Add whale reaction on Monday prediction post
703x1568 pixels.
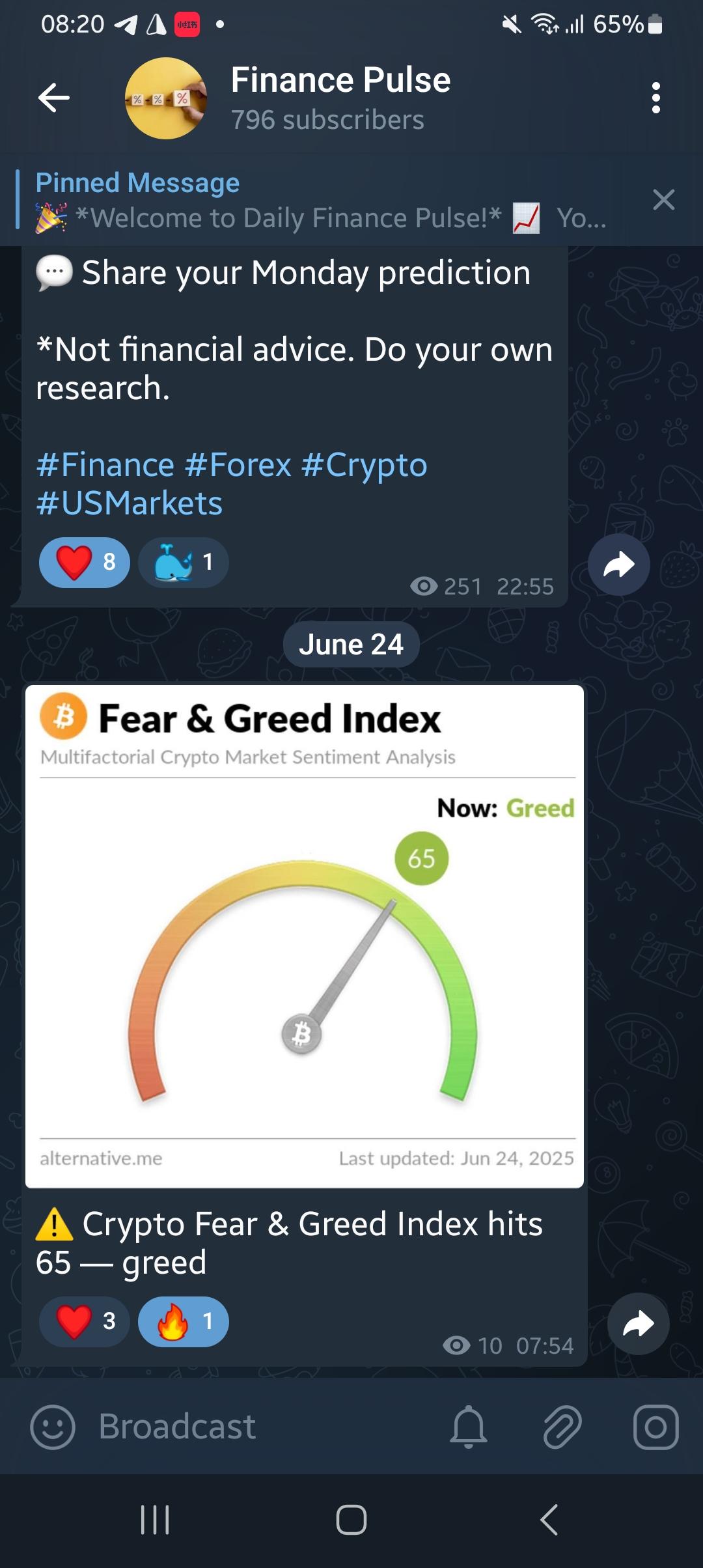click(184, 563)
